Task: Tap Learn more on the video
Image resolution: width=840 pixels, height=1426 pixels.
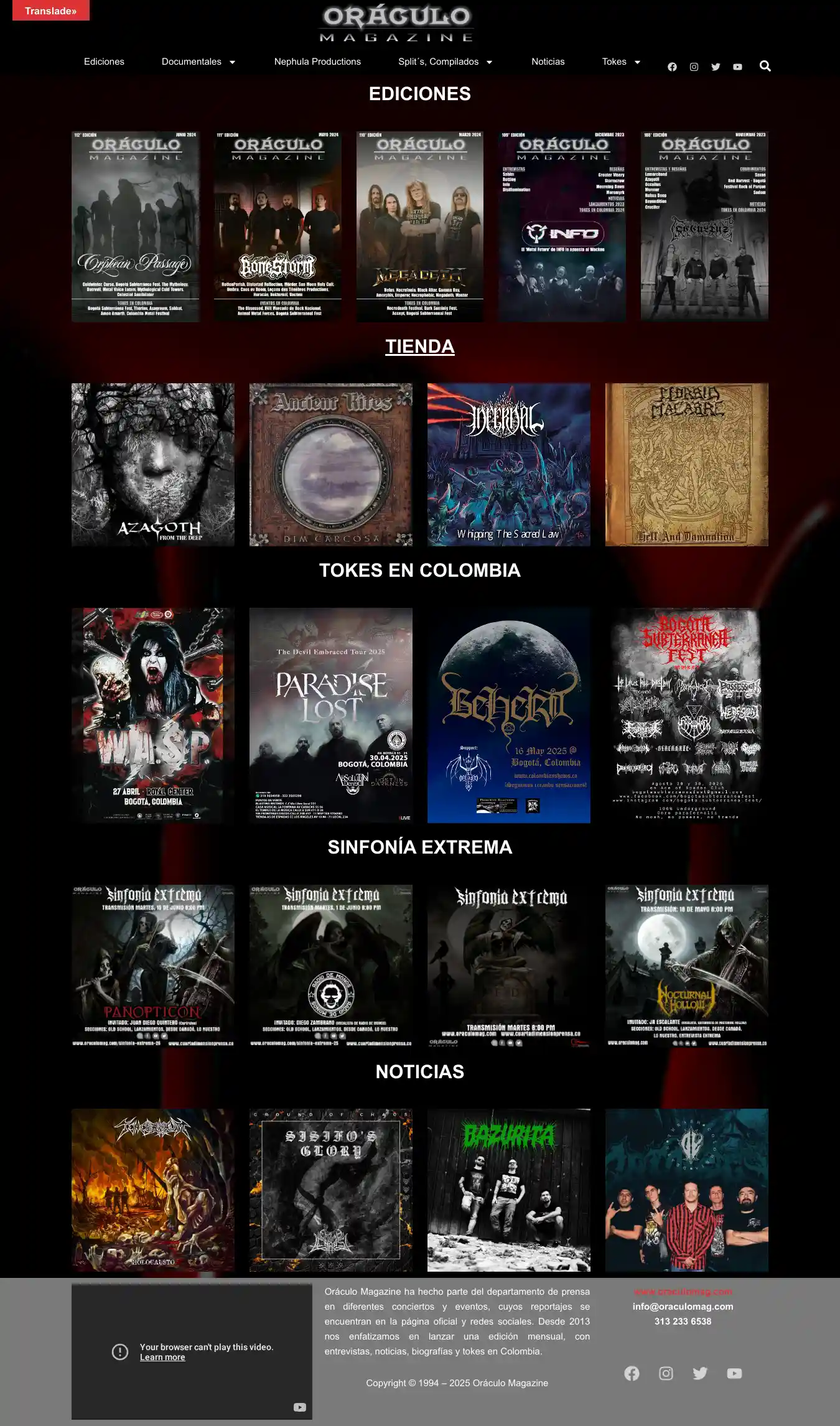Action: (x=162, y=1357)
